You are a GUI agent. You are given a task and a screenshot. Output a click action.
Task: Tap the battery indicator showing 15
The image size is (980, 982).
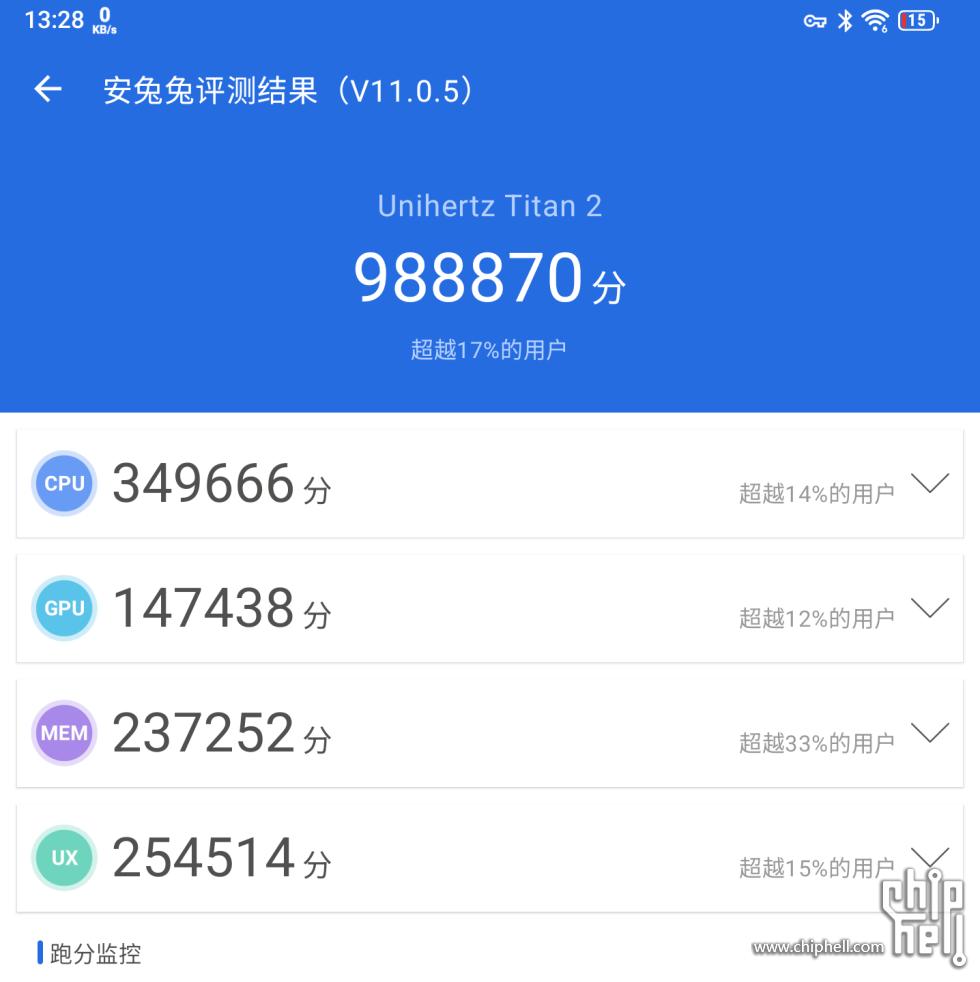pyautogui.click(x=918, y=19)
